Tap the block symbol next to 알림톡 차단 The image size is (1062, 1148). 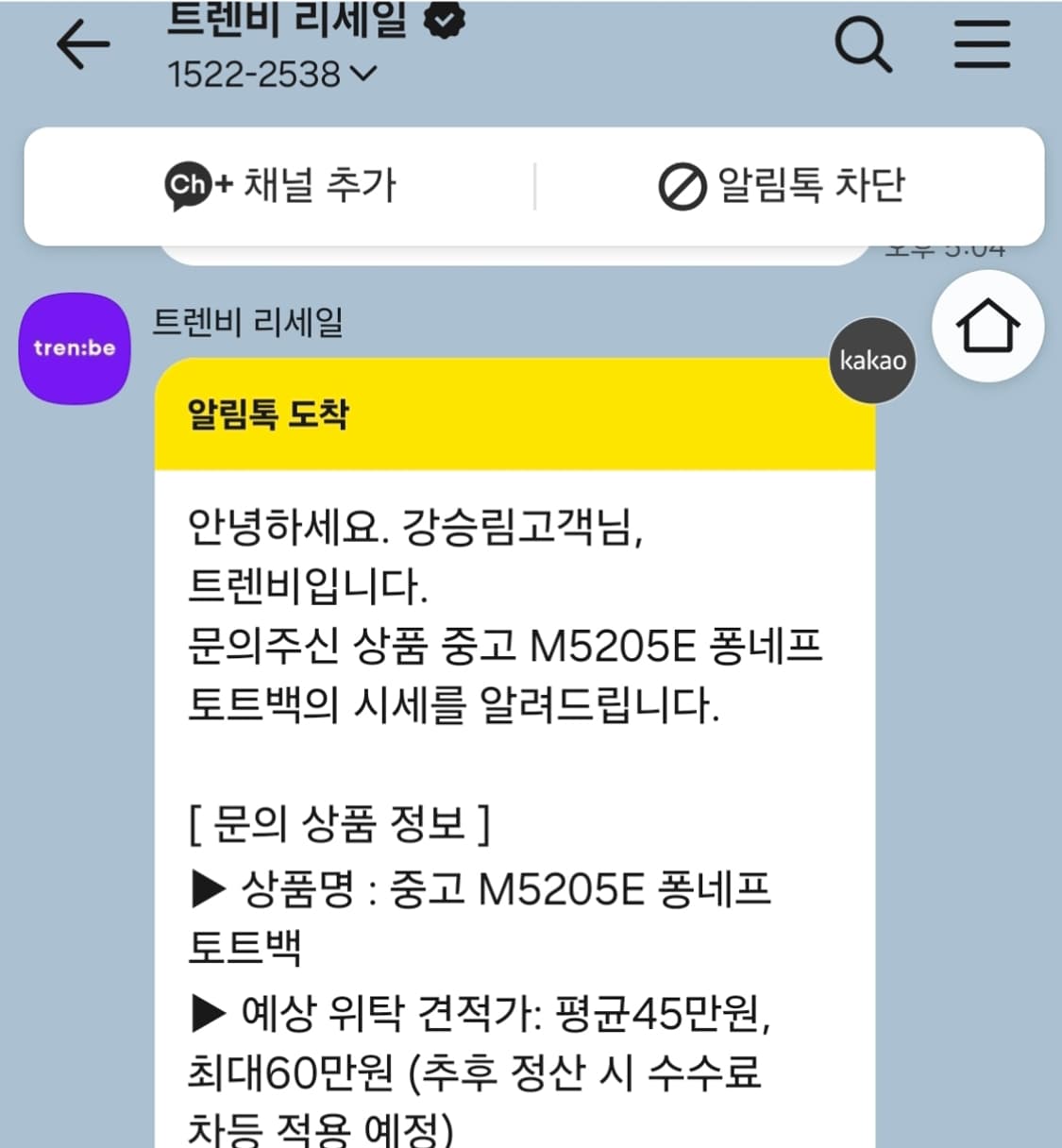pyautogui.click(x=682, y=185)
